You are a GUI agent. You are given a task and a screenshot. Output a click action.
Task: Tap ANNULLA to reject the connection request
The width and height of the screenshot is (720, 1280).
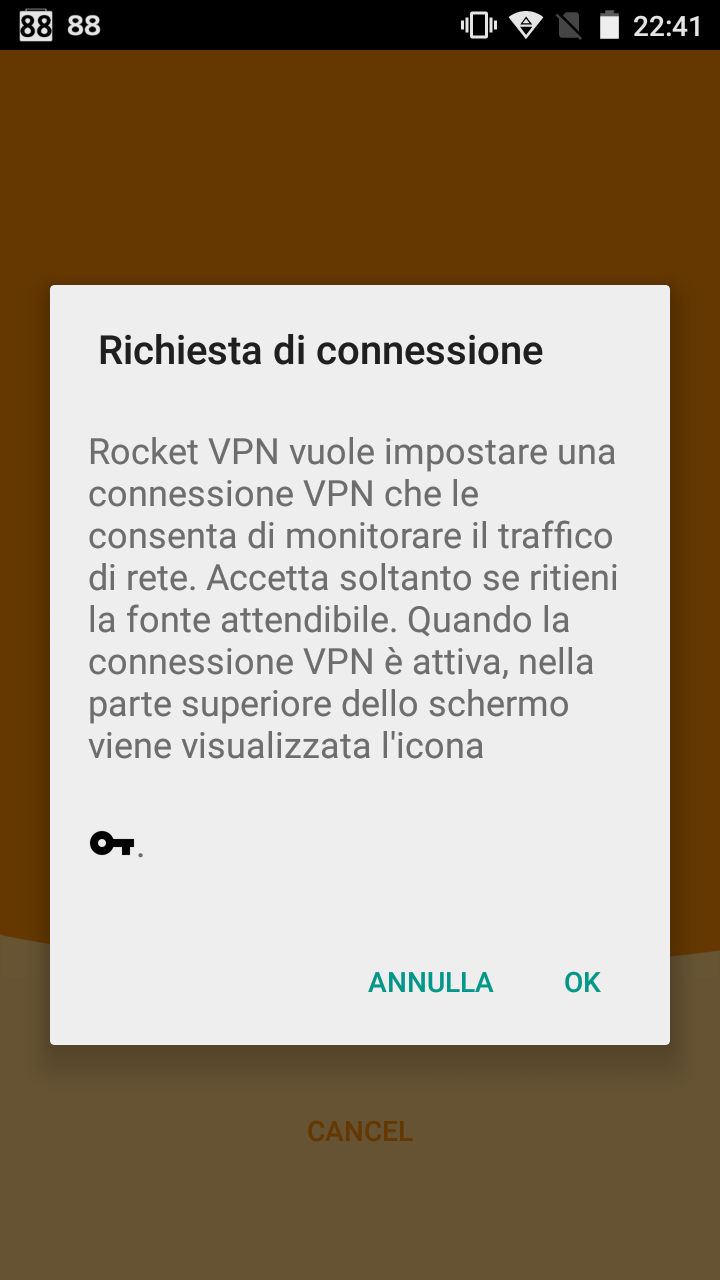pyautogui.click(x=431, y=983)
